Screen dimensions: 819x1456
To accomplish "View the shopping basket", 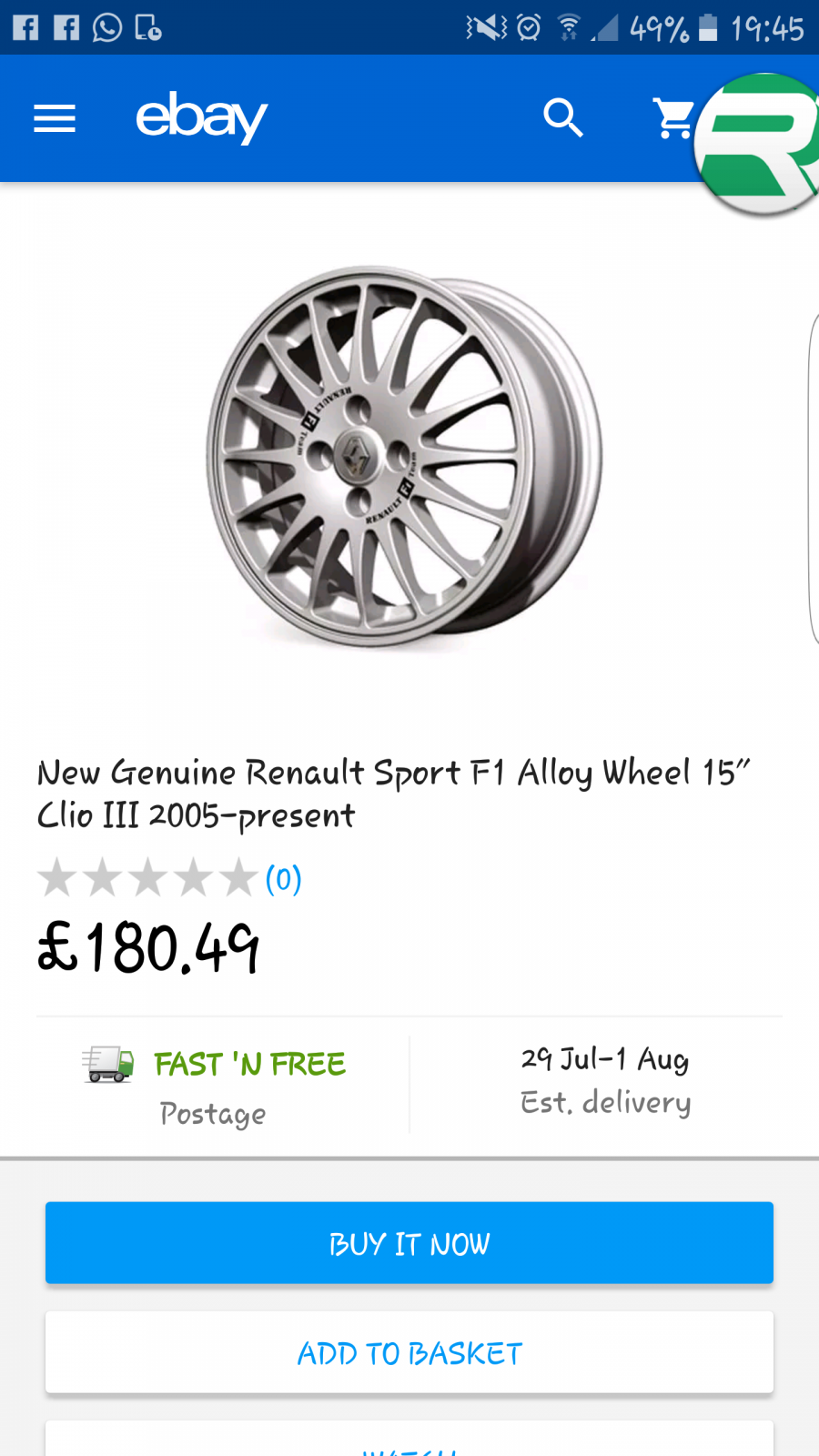I will [673, 118].
